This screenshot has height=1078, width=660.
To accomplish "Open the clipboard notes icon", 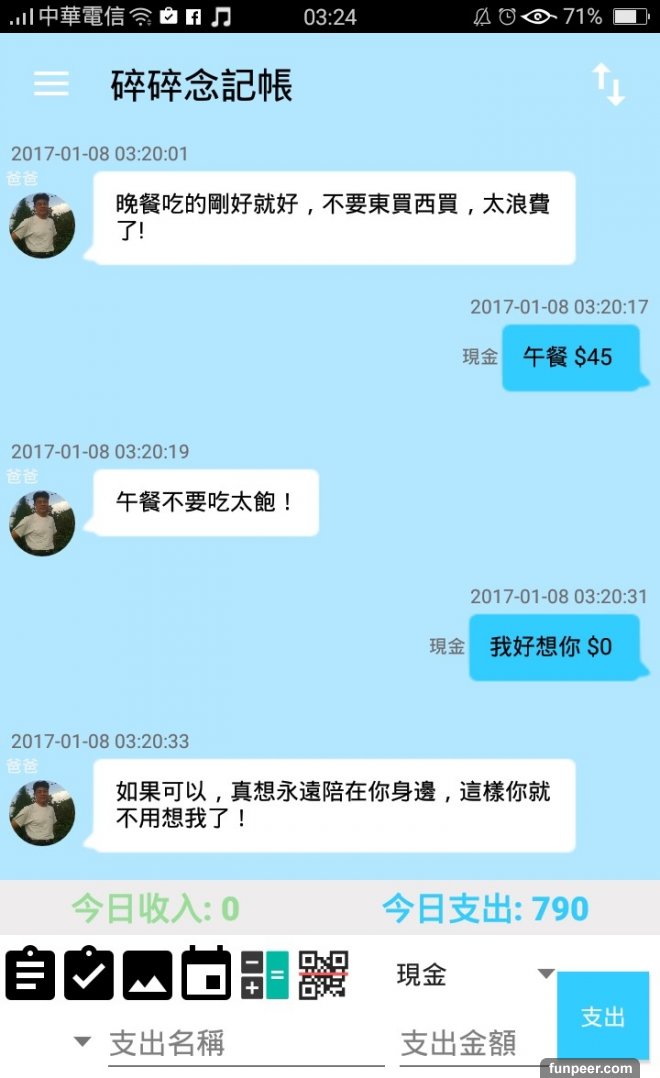I will (30, 974).
